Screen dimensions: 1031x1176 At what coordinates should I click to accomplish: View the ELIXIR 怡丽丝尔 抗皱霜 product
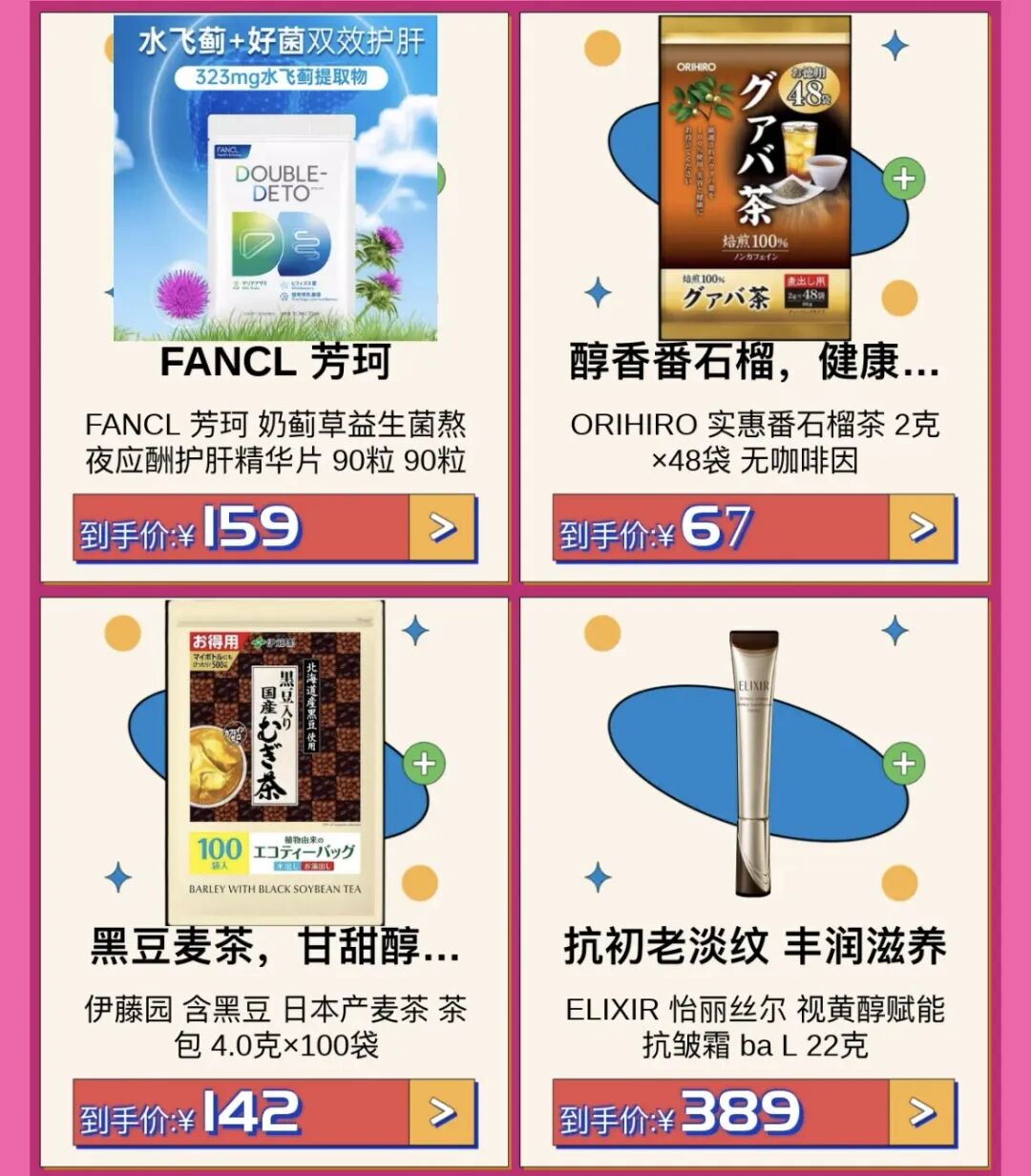point(754,764)
